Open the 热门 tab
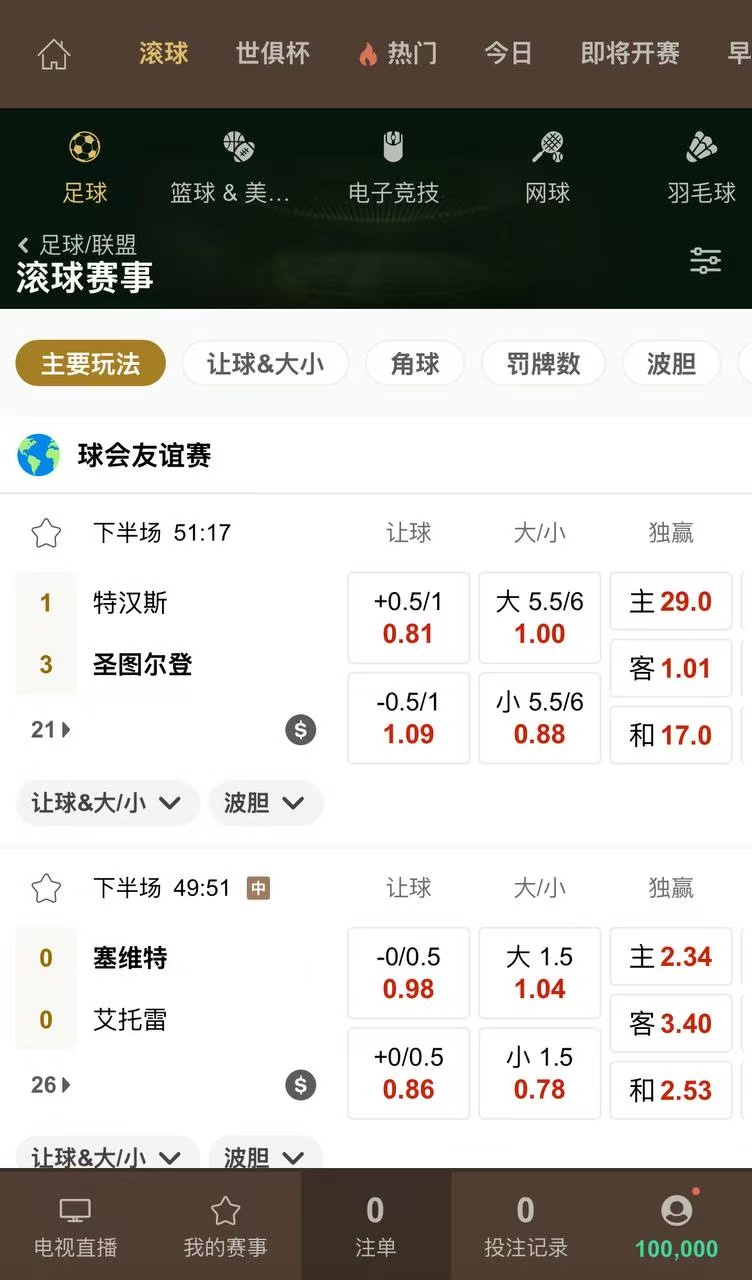 (x=398, y=53)
